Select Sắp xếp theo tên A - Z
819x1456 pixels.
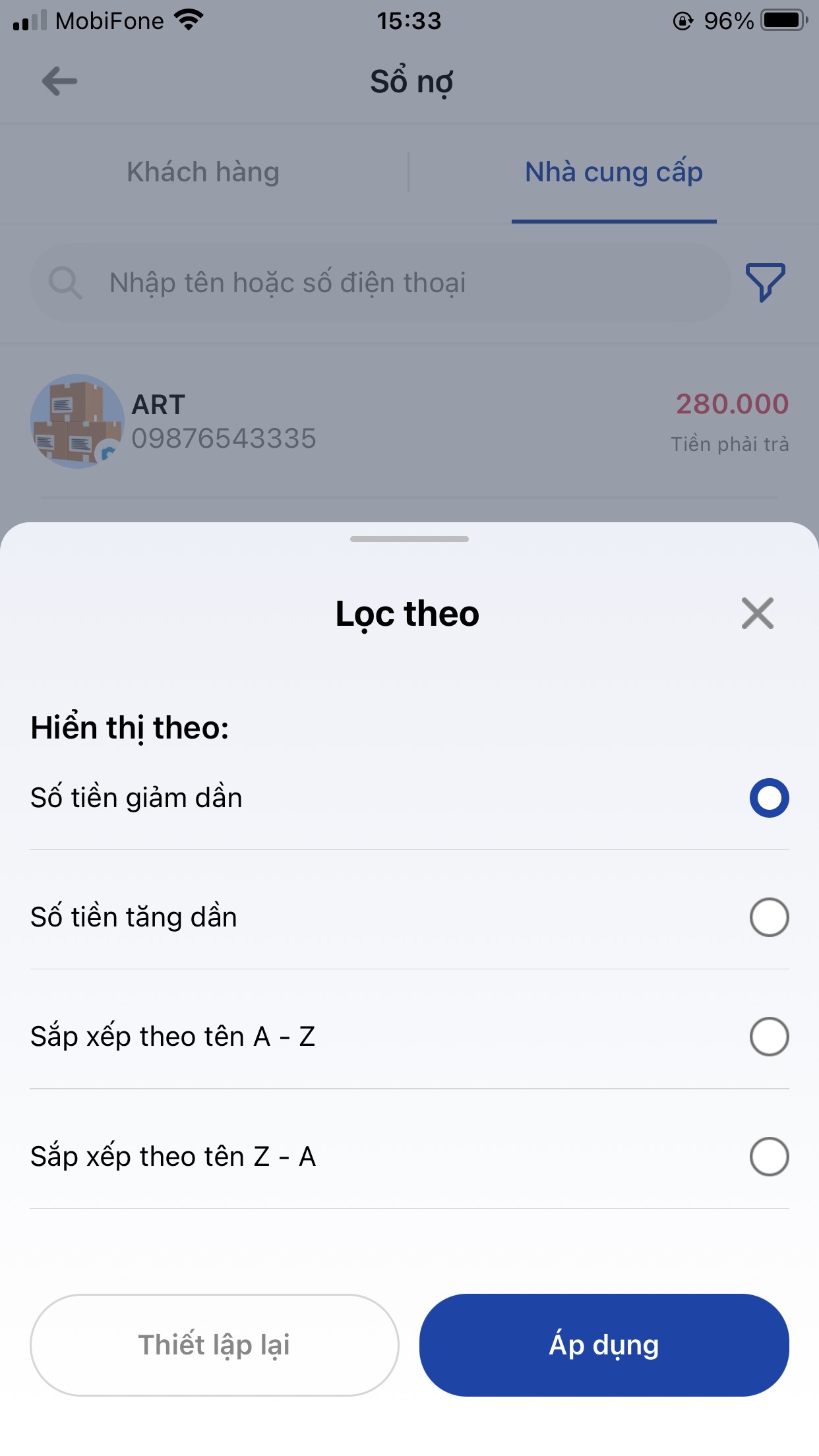point(769,1037)
